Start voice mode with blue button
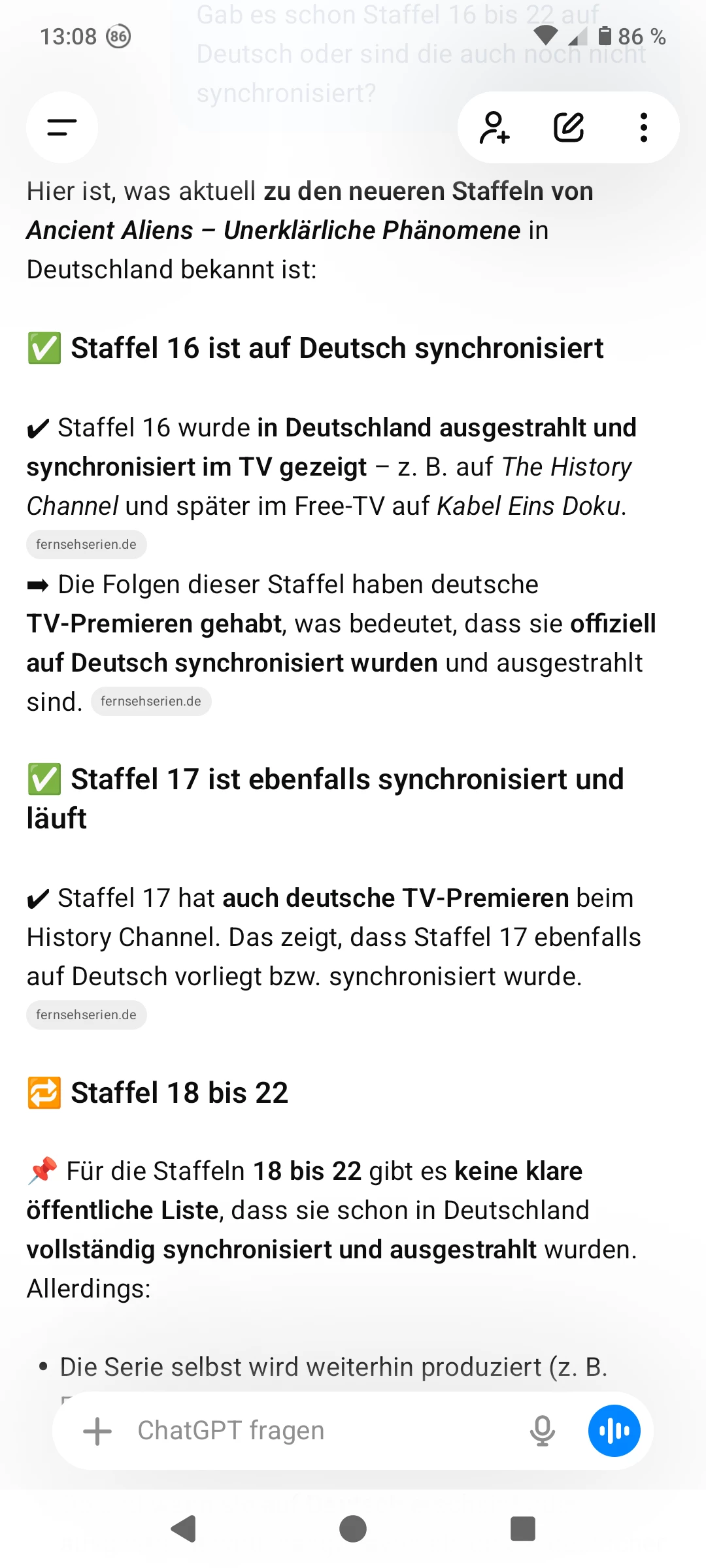 614,1431
